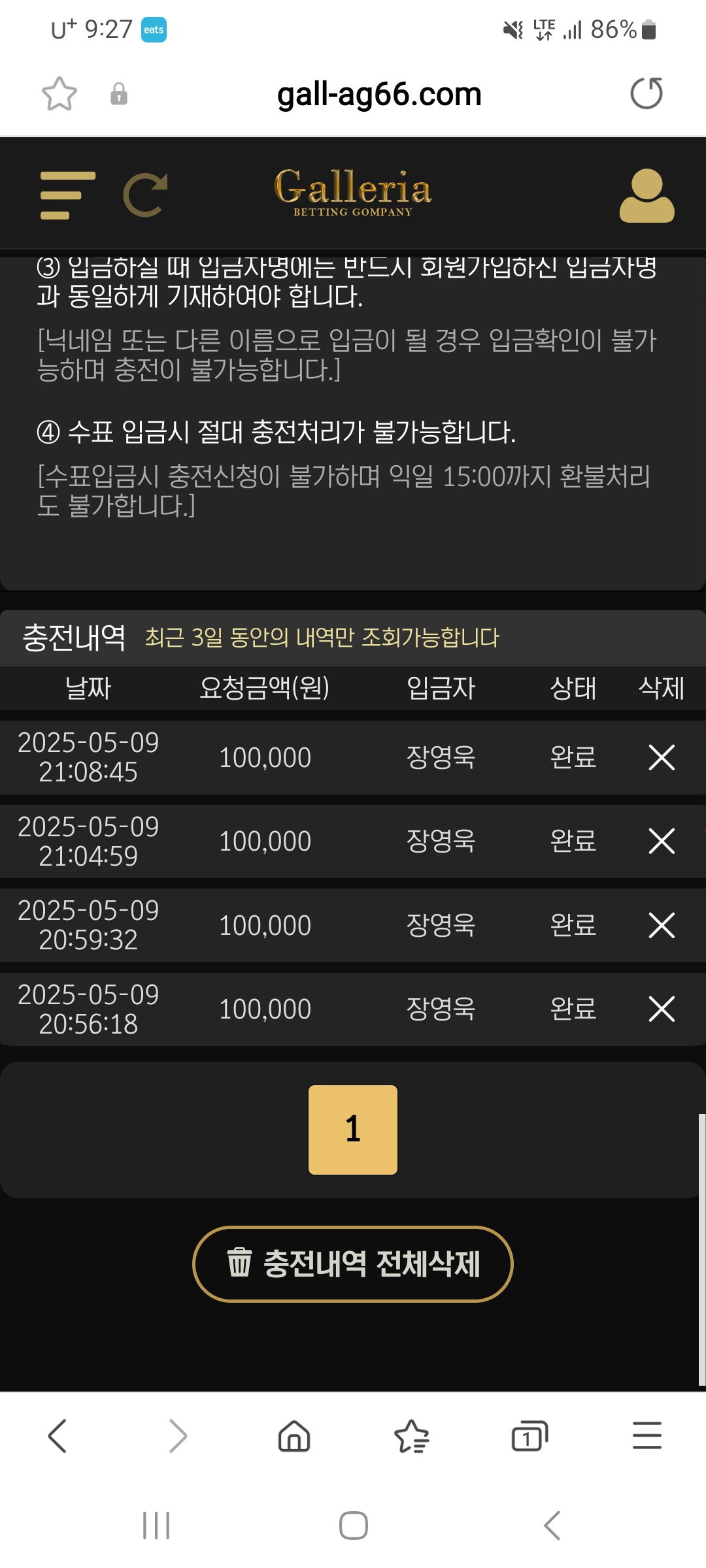Open the browser menu with three lines

coord(647,1435)
